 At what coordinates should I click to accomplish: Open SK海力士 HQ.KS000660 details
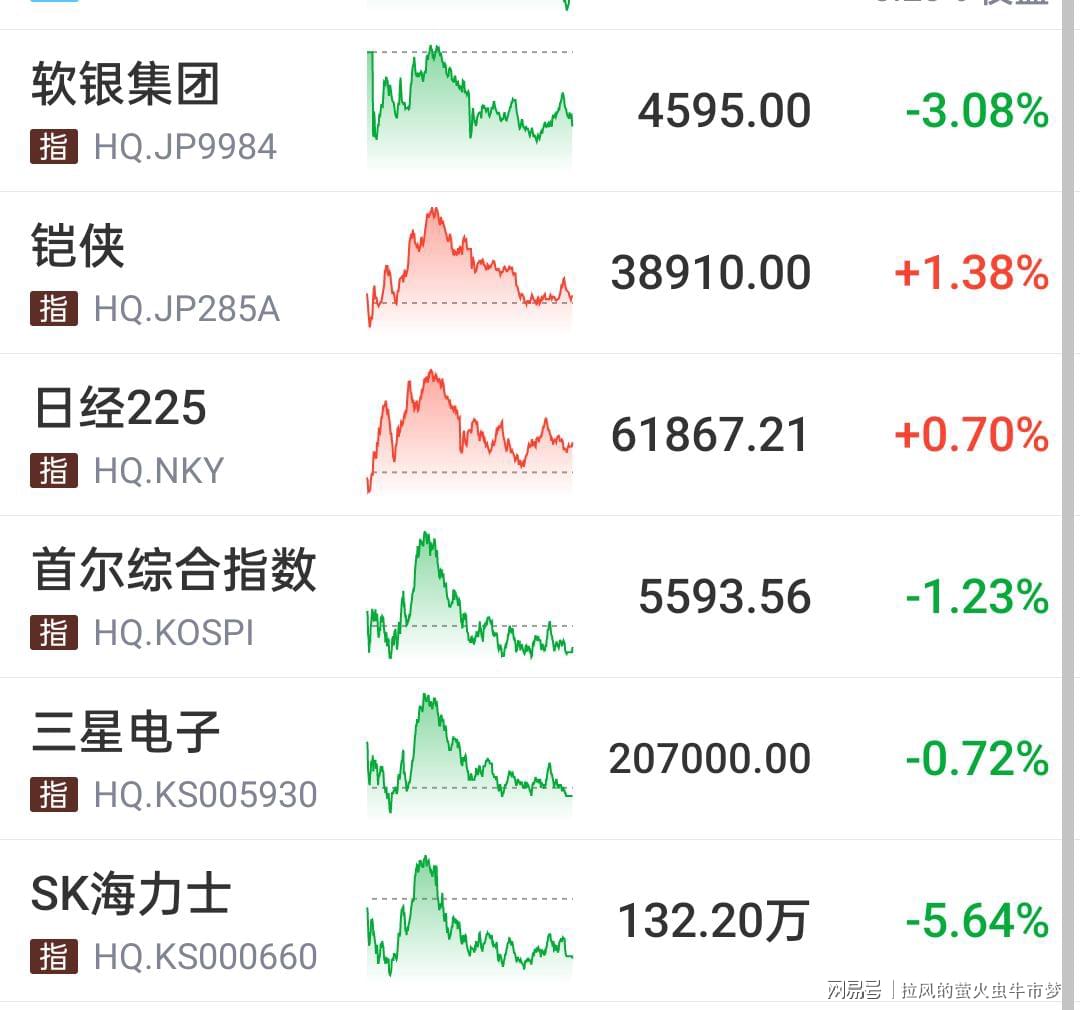[x=530, y=920]
